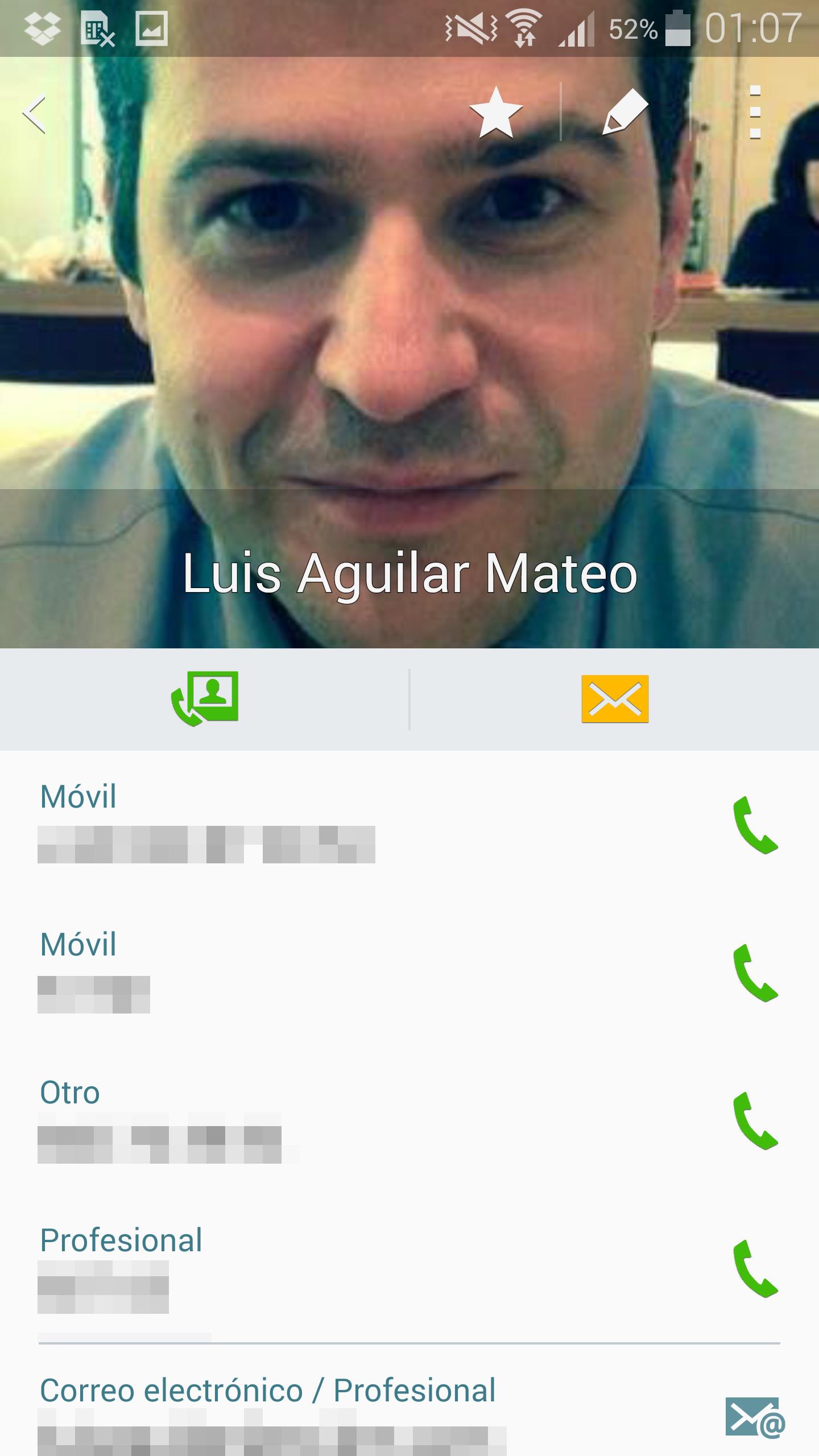The image size is (819, 1456).
Task: Edit contact with the pencil icon
Action: point(626,113)
